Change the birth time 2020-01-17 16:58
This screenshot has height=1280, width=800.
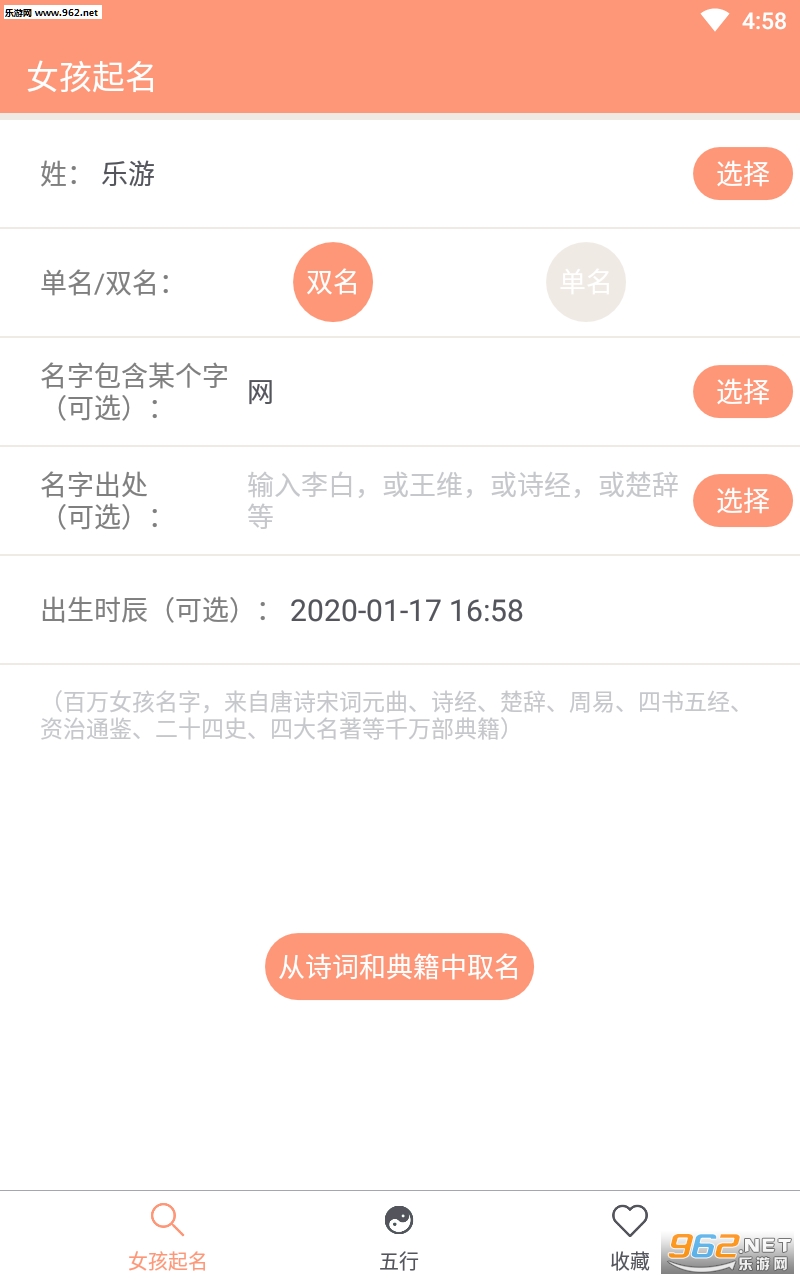[x=406, y=610]
